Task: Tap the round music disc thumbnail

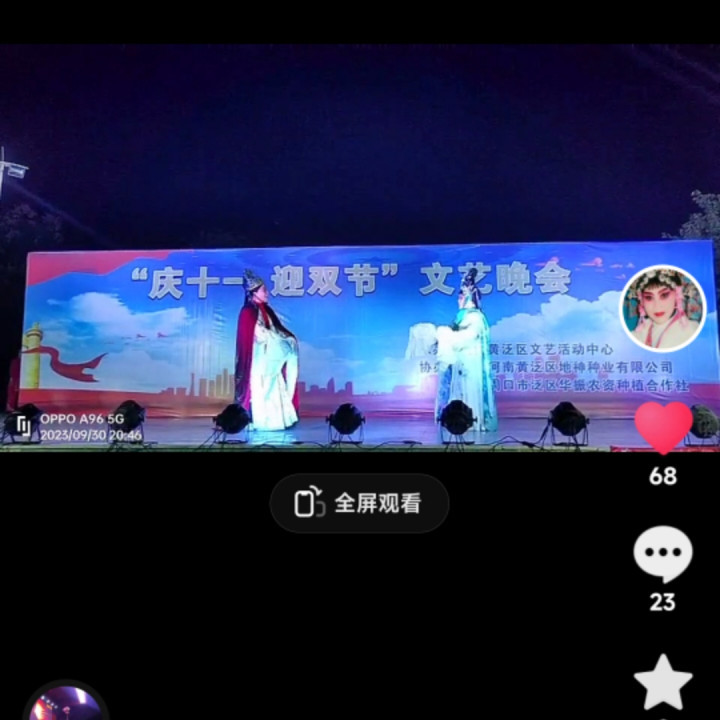Action: point(65,704)
